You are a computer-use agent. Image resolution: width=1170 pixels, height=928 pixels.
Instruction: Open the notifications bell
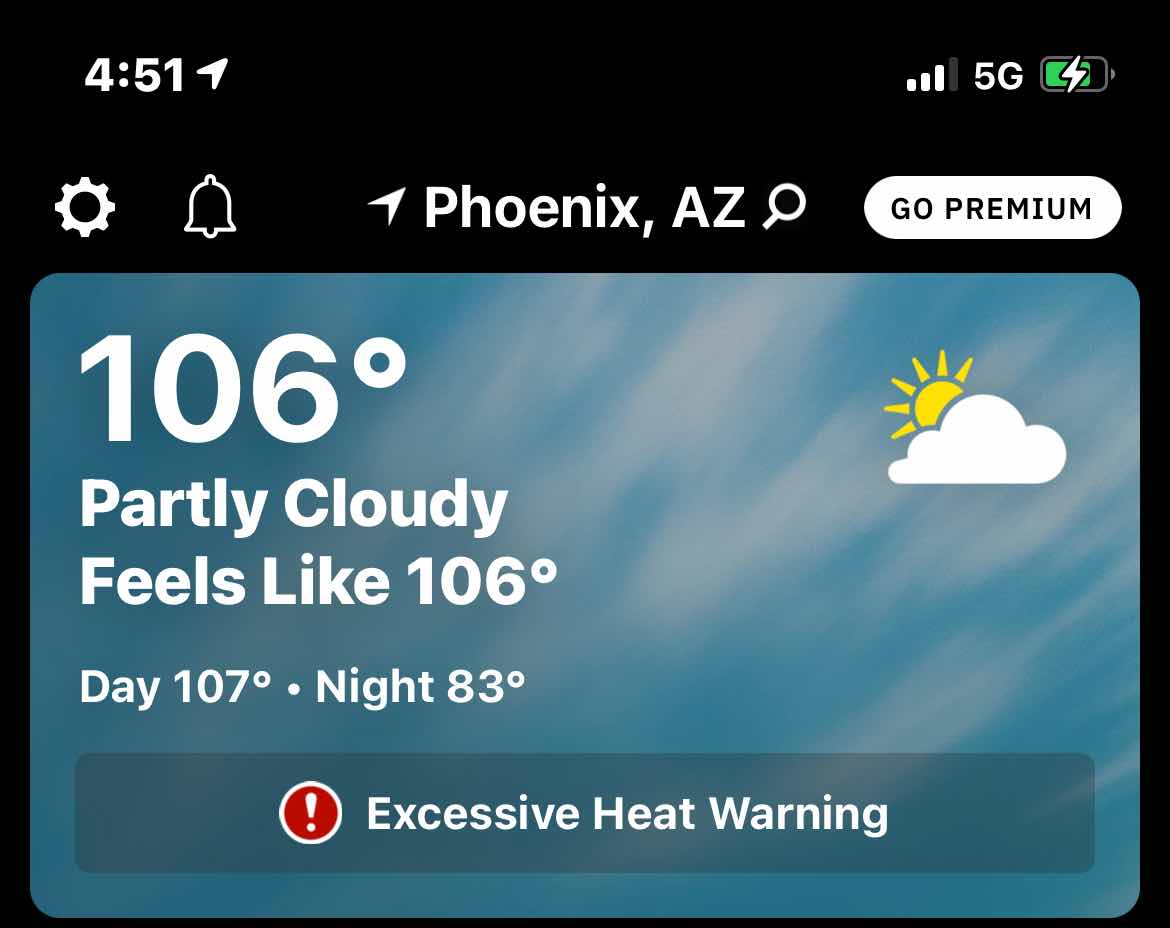[211, 208]
